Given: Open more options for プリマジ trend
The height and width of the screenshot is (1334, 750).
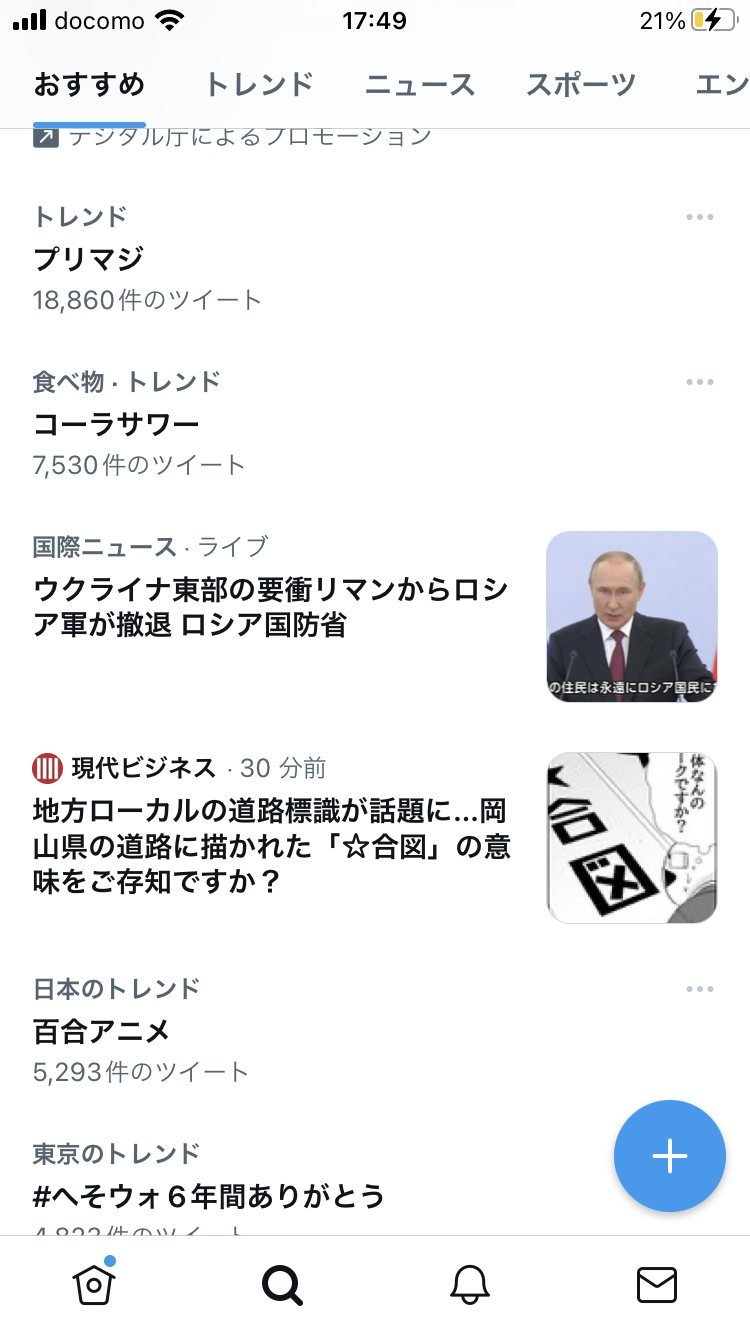Looking at the screenshot, I should (x=700, y=217).
